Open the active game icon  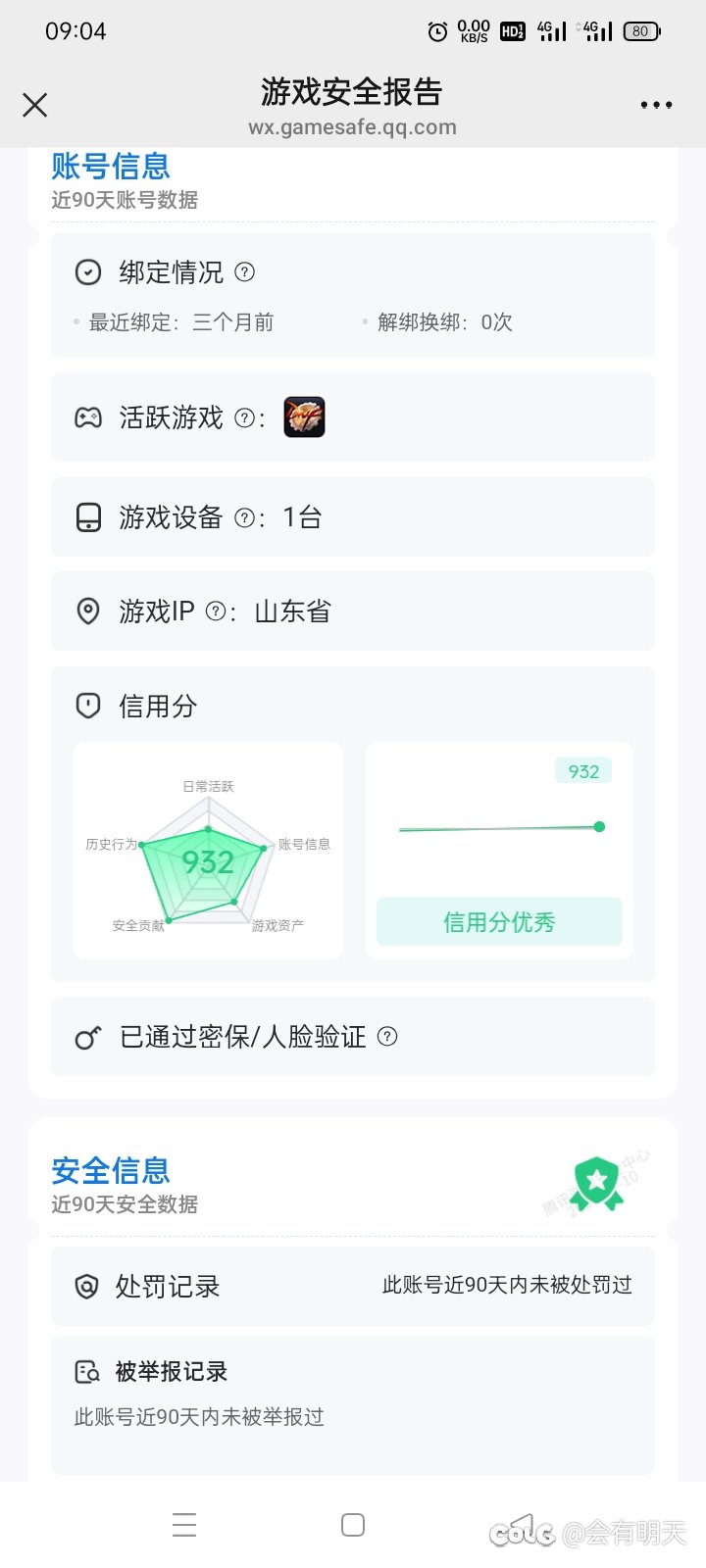(304, 417)
